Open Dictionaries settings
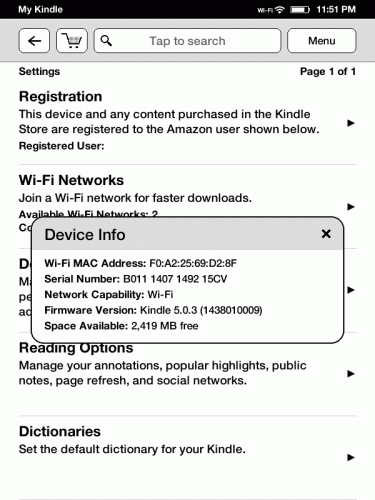Screen dimensions: 375x500 tap(188, 457)
